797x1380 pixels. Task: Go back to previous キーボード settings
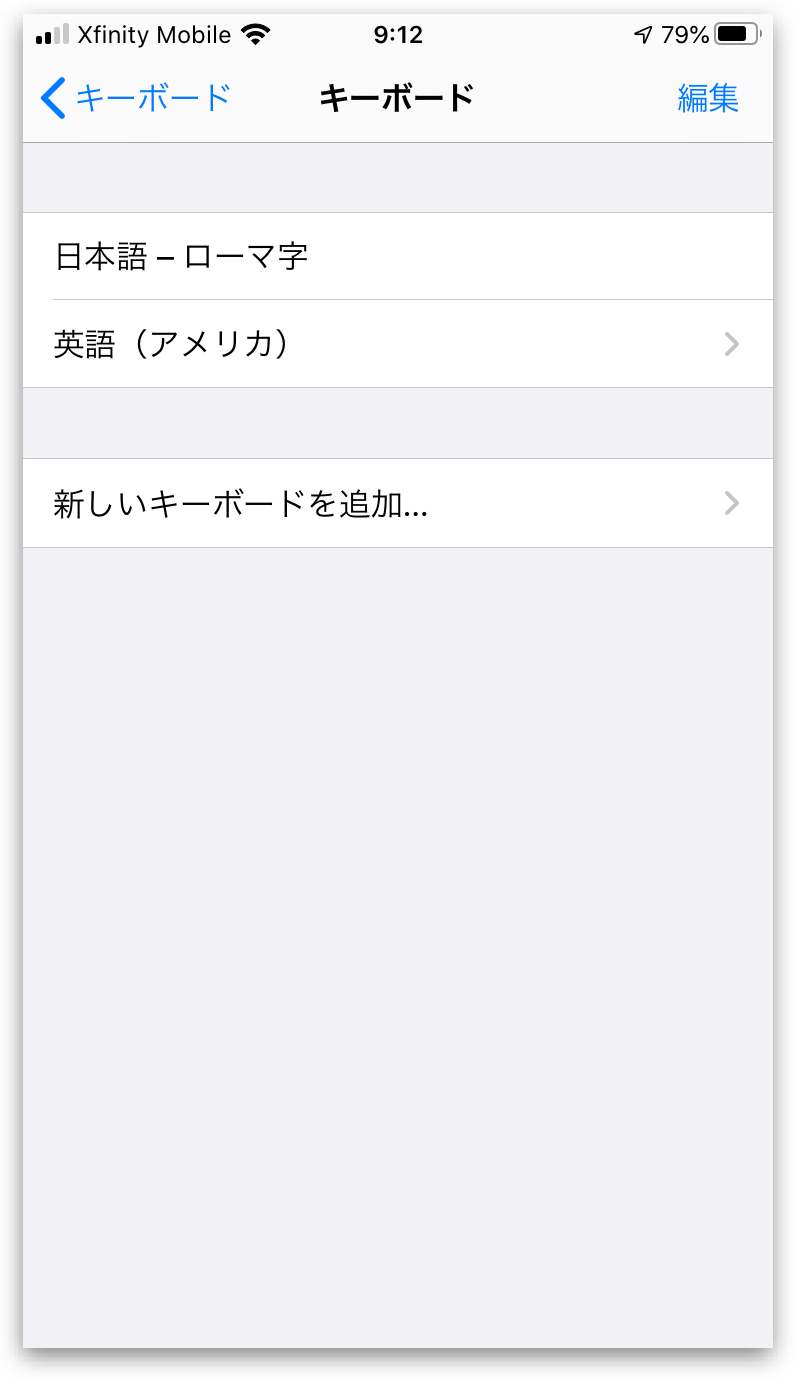136,98
